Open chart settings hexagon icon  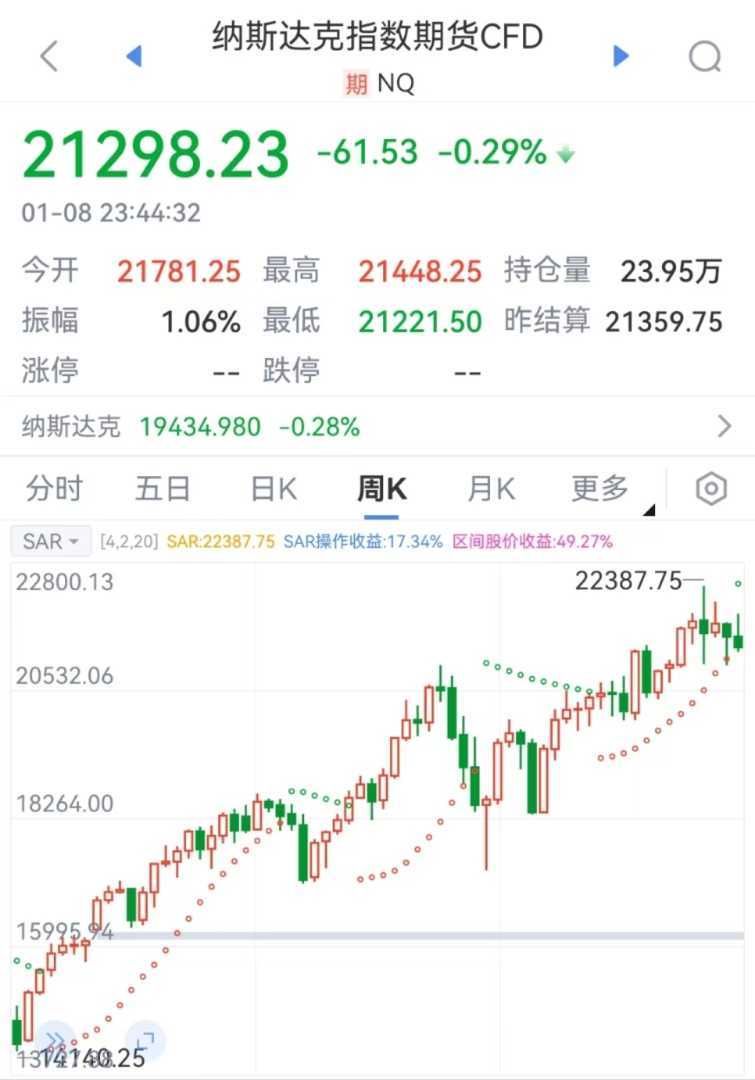tap(711, 489)
